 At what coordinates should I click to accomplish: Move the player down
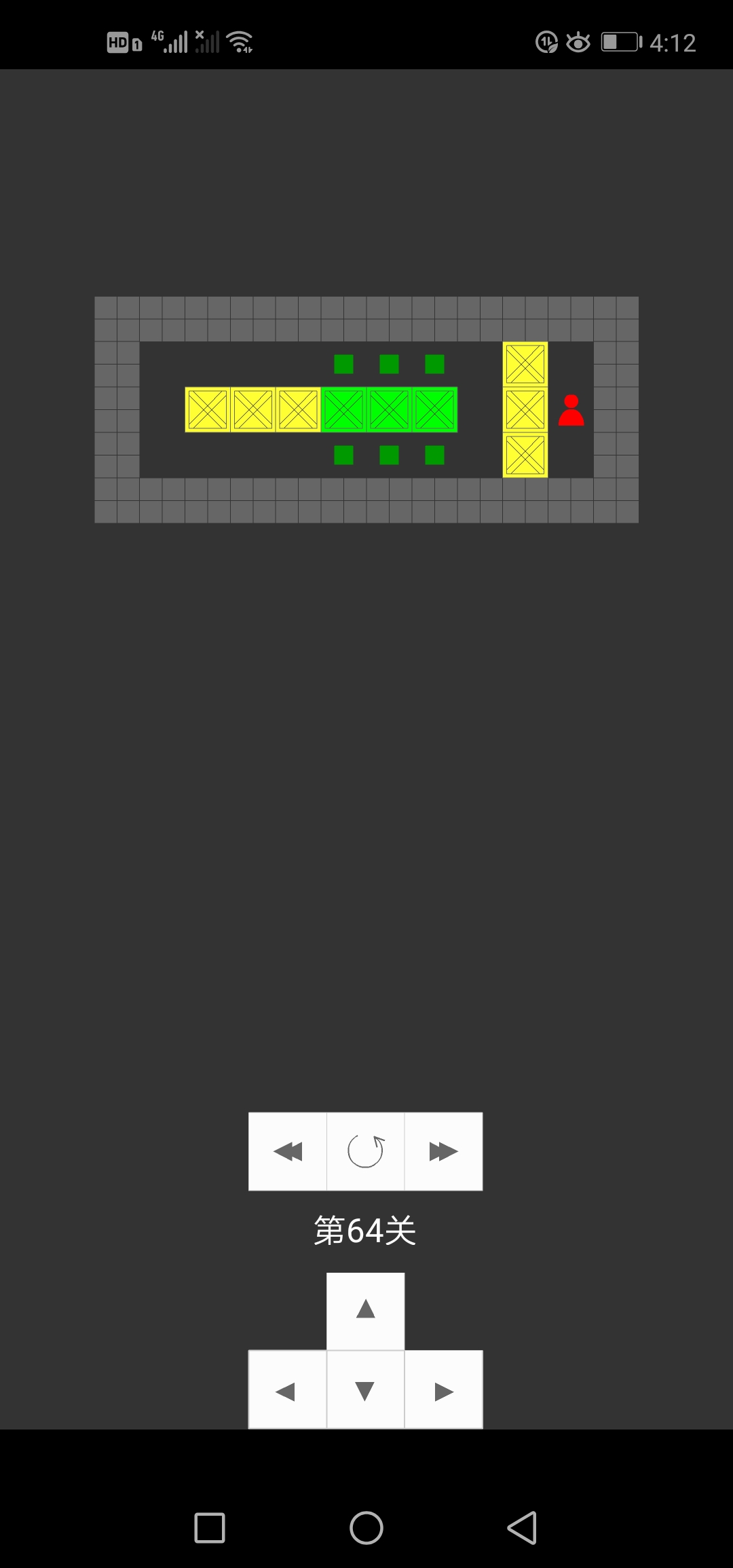tap(366, 1390)
